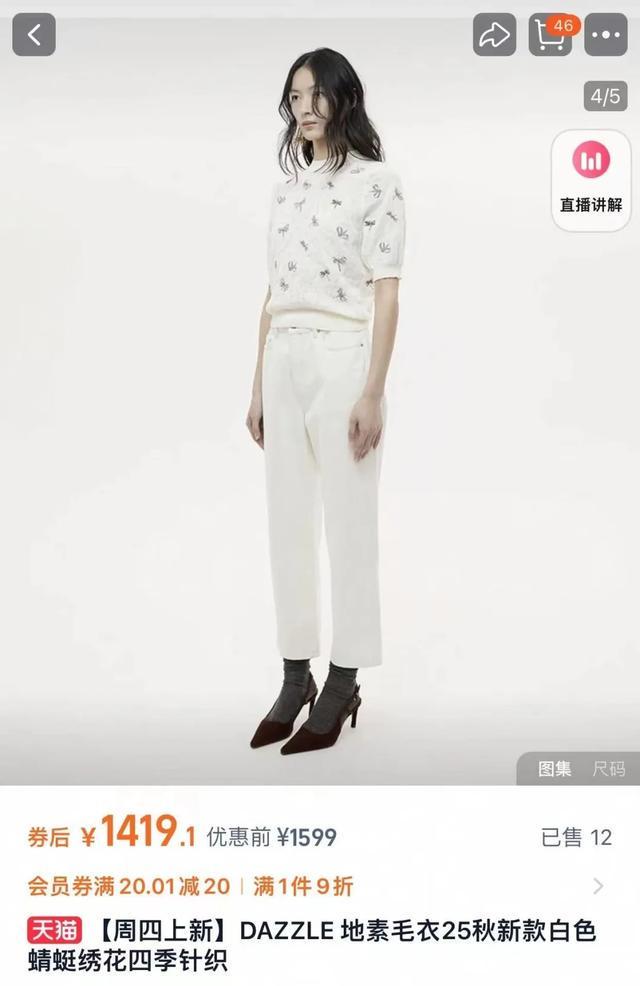Screen dimensions: 640x986
Task: Expand the coupon details chevron
Action: pyautogui.click(x=598, y=886)
